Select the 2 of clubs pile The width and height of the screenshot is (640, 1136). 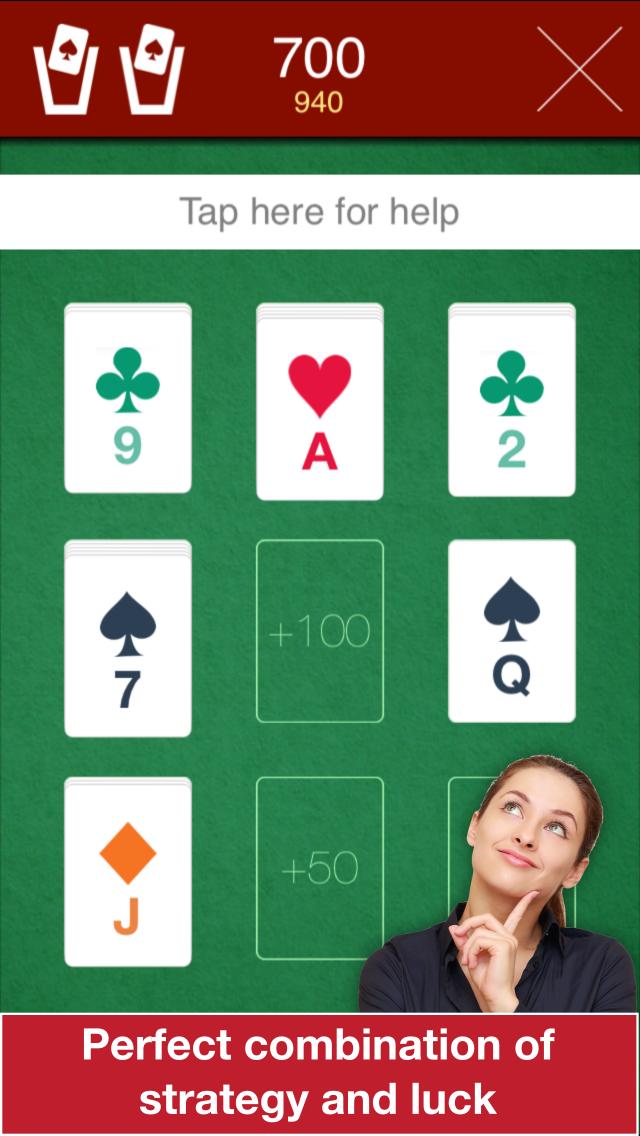click(x=512, y=400)
